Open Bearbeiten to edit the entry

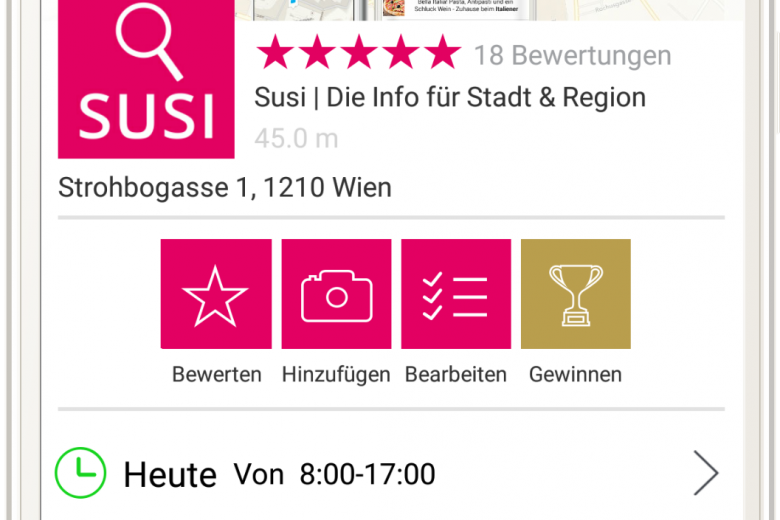456,295
